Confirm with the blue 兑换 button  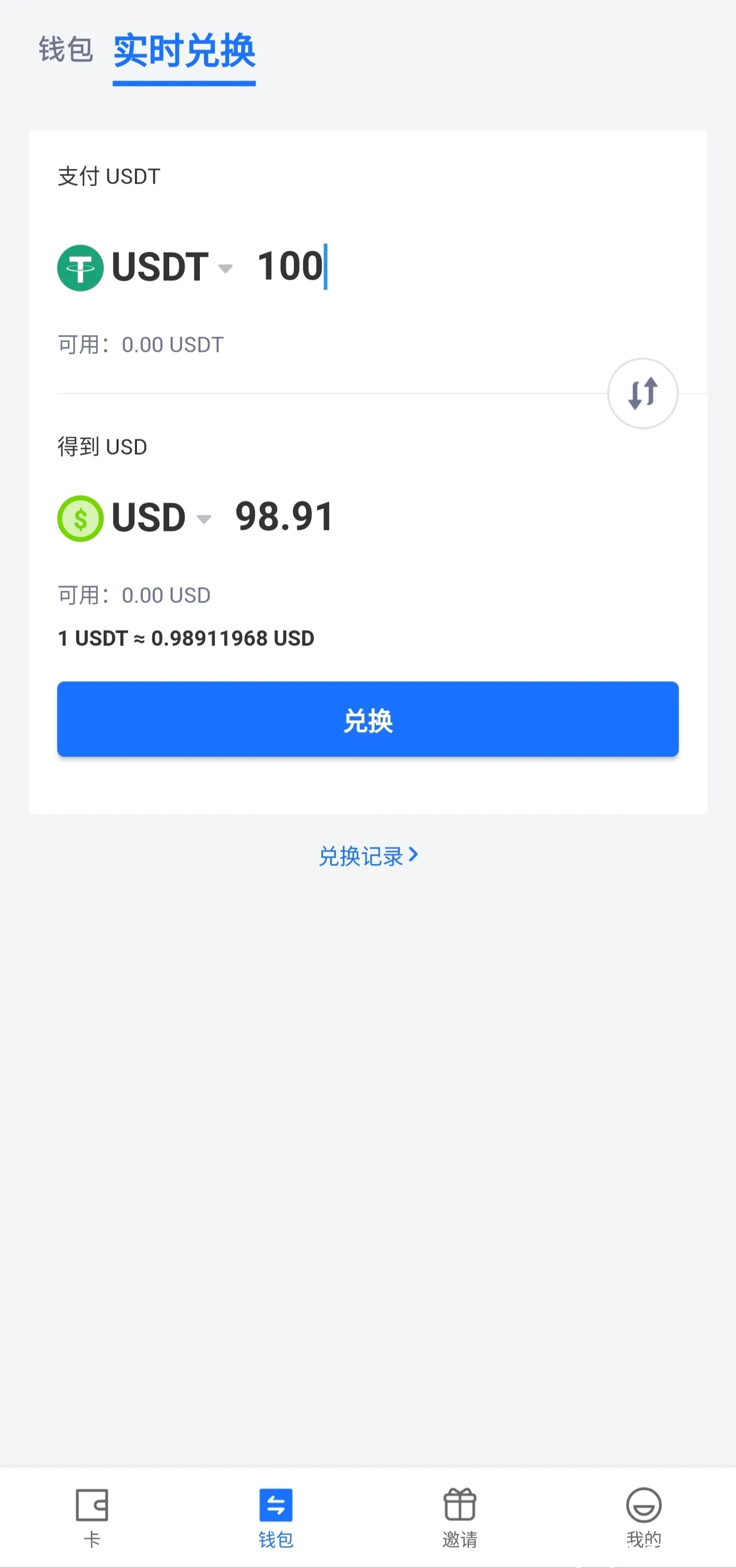click(x=367, y=720)
